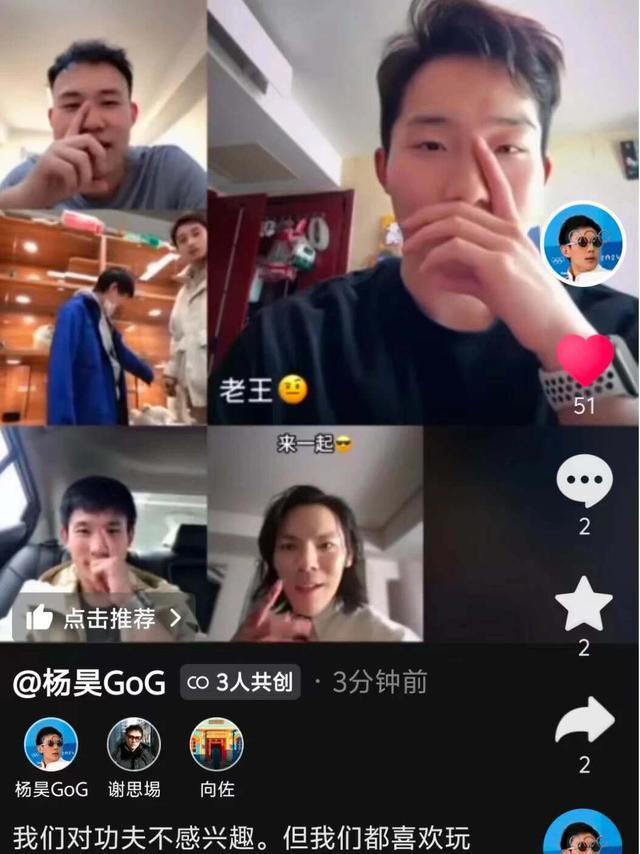Open @杨昊GoG author profile
Screen dimensions: 640x854
[x=89, y=682]
